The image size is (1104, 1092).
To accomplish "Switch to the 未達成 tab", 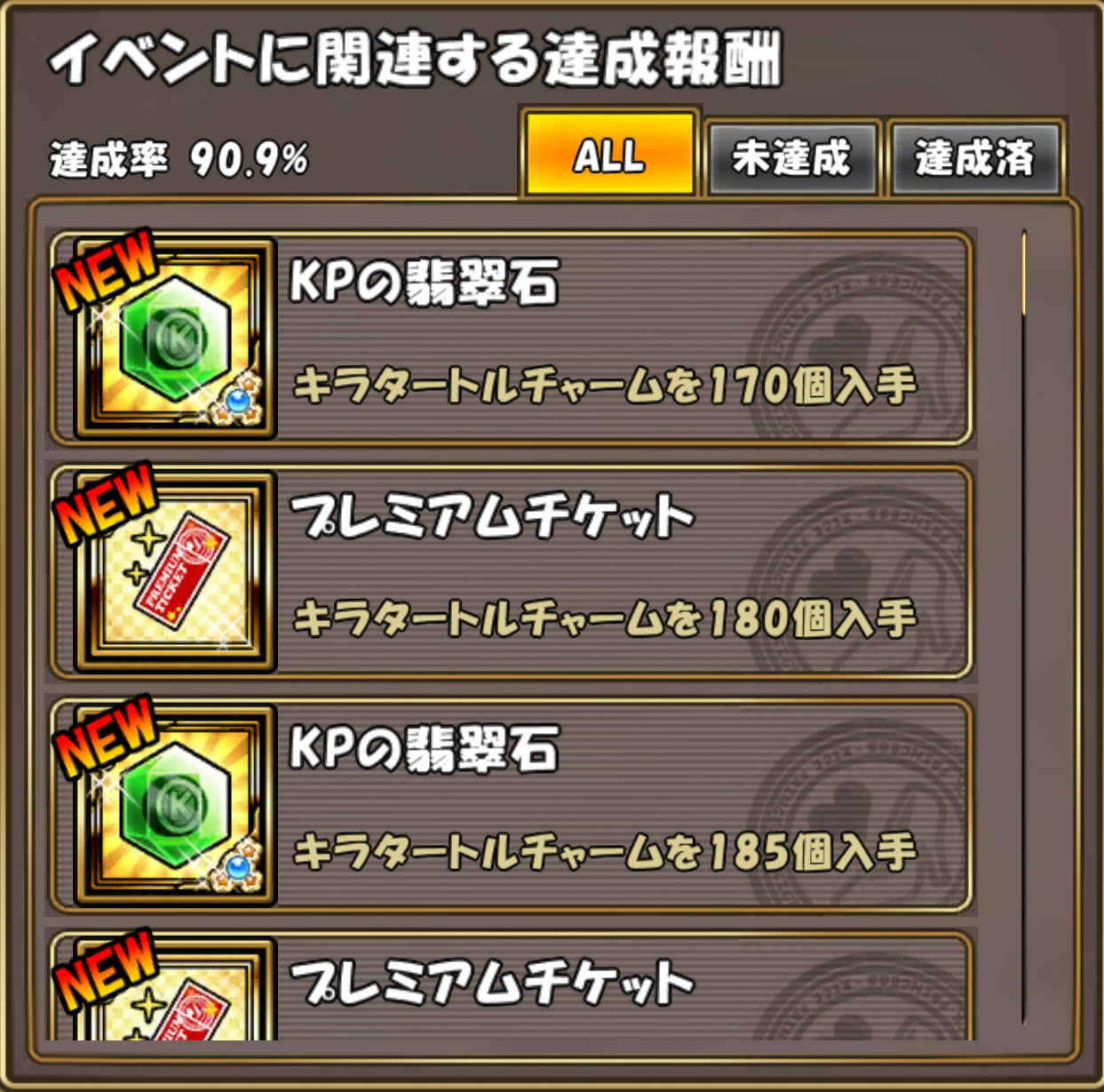I will click(792, 158).
